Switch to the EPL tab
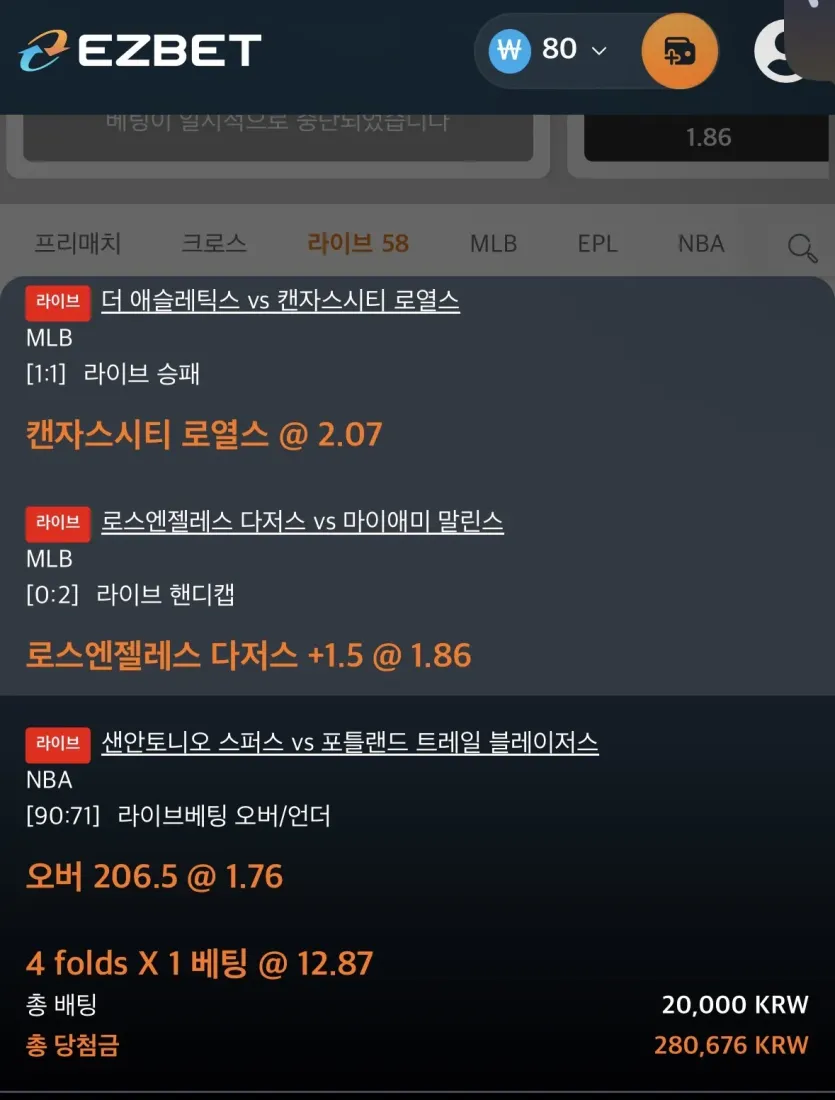 click(597, 243)
